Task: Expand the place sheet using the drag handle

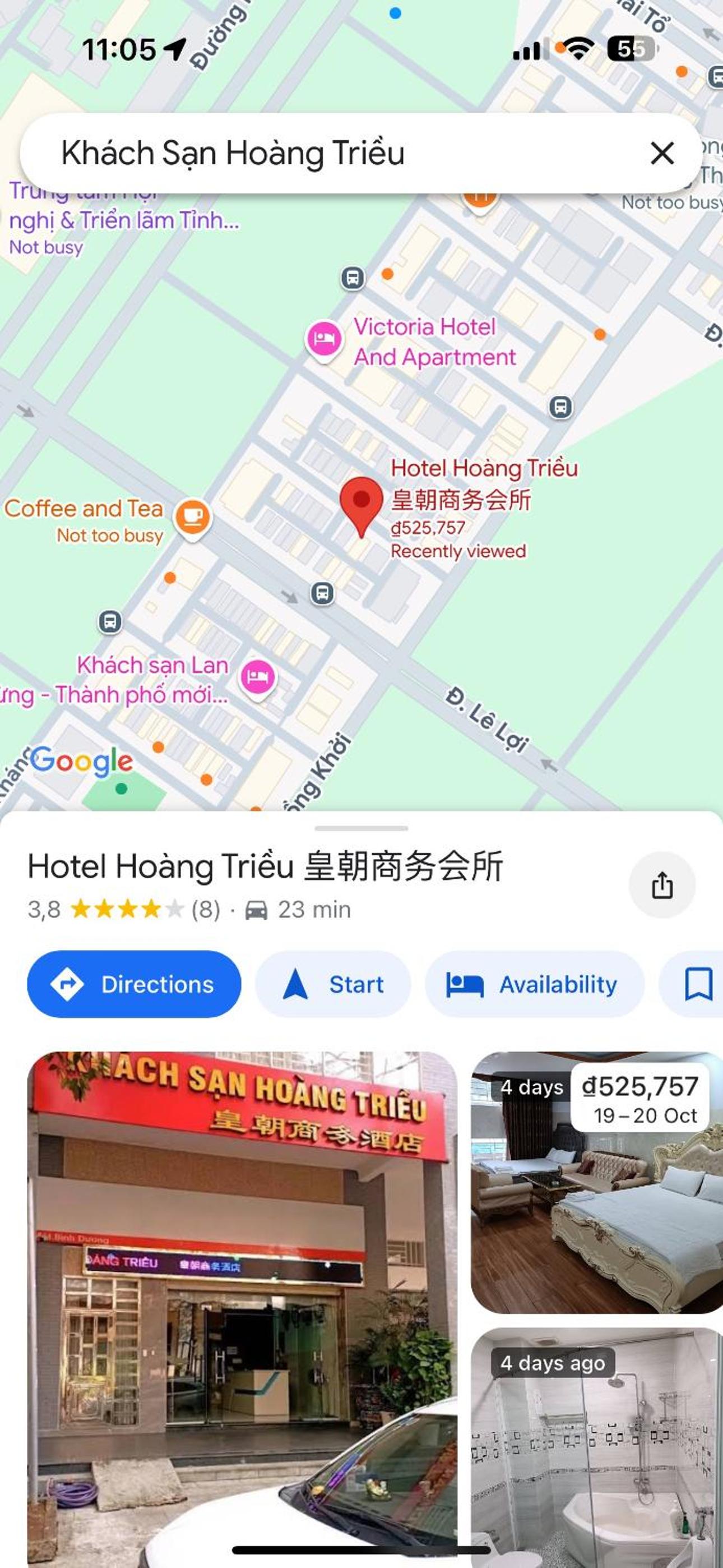Action: (x=361, y=828)
